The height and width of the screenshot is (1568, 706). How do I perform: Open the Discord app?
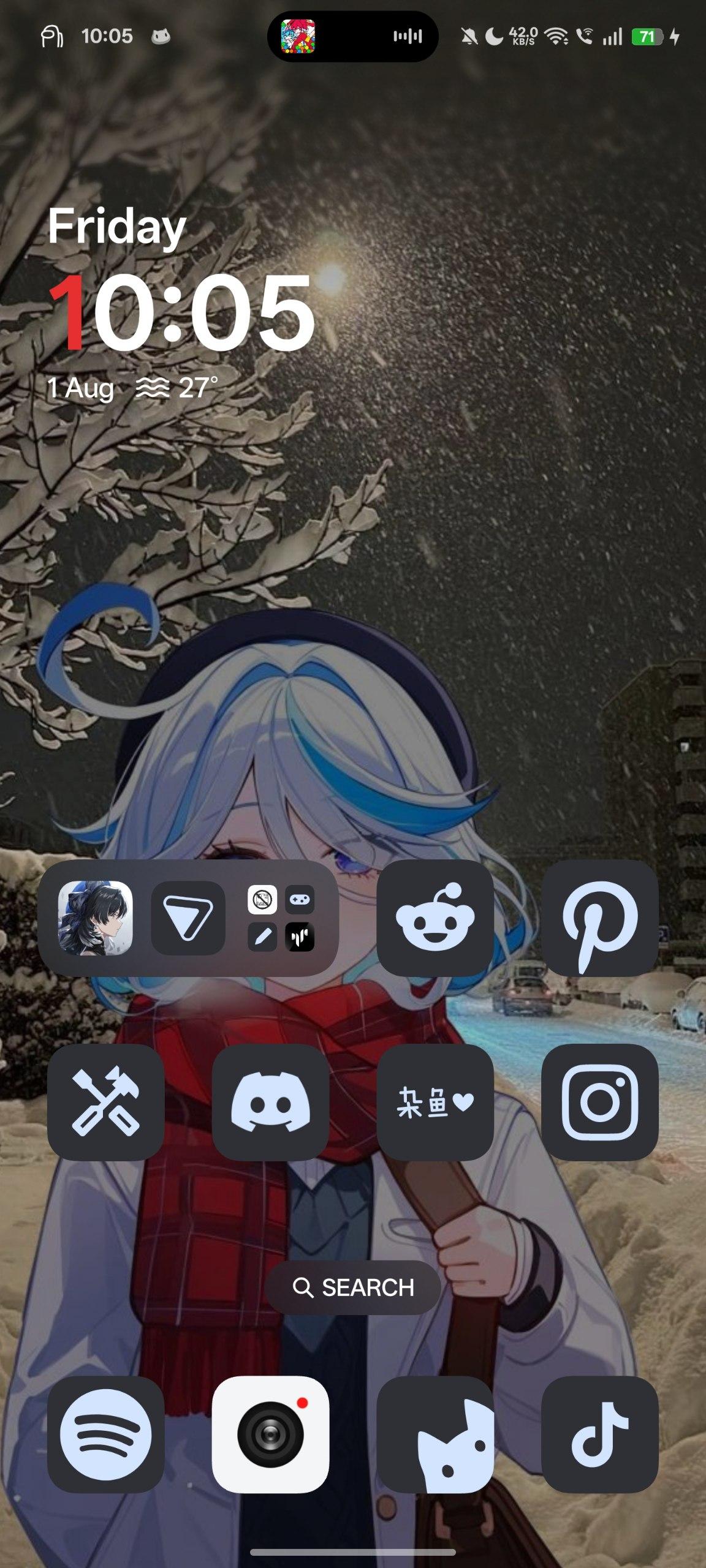pyautogui.click(x=270, y=1102)
